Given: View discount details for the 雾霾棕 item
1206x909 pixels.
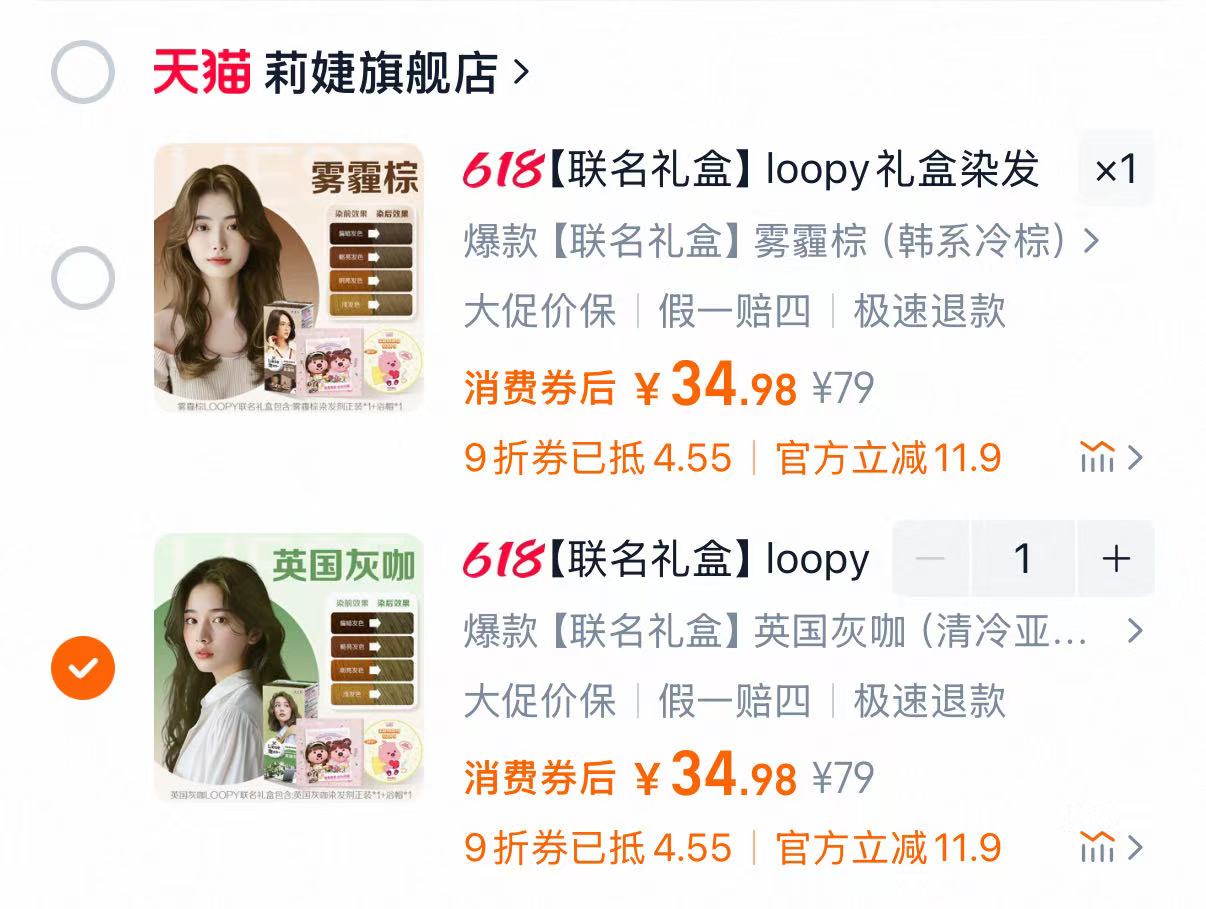Looking at the screenshot, I should pyautogui.click(x=1111, y=458).
